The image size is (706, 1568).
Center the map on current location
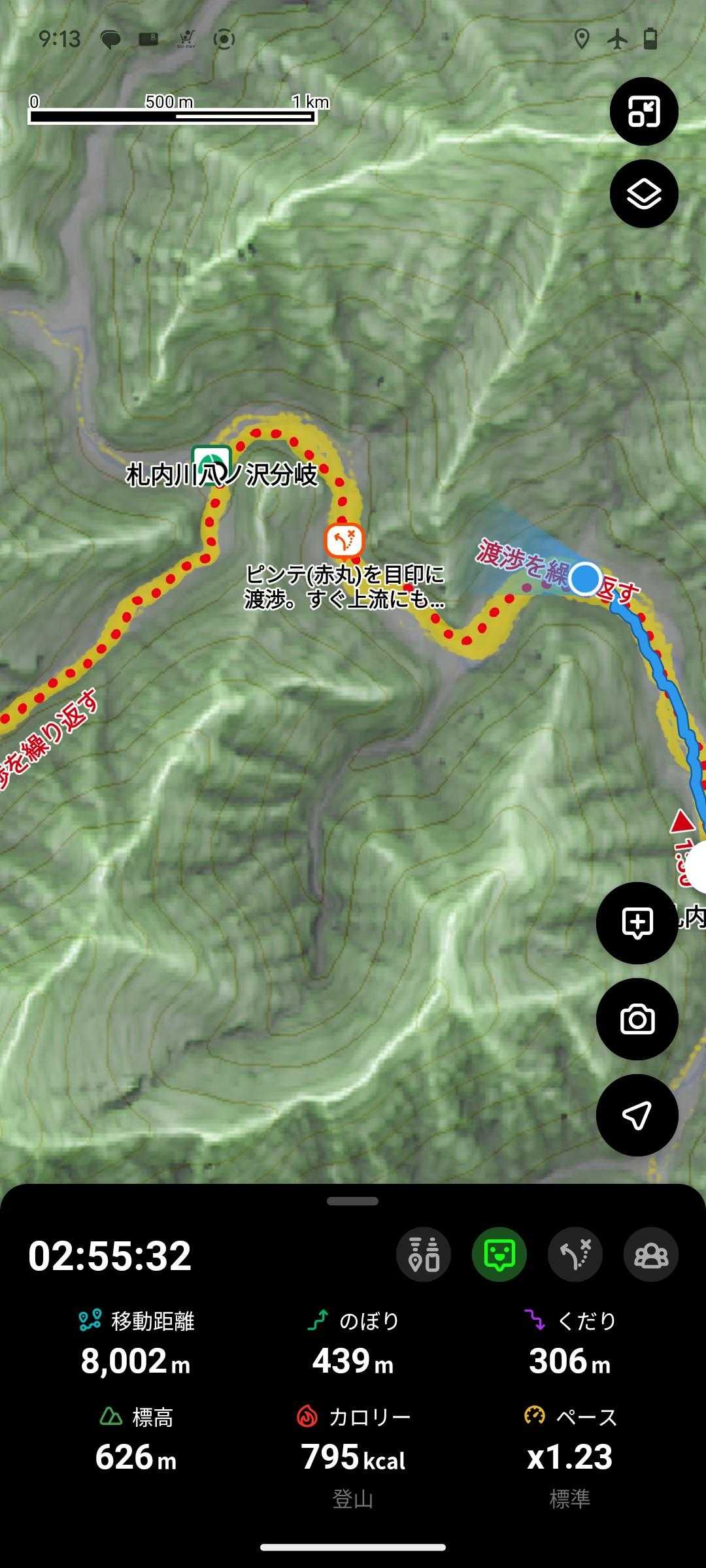pyautogui.click(x=637, y=1115)
